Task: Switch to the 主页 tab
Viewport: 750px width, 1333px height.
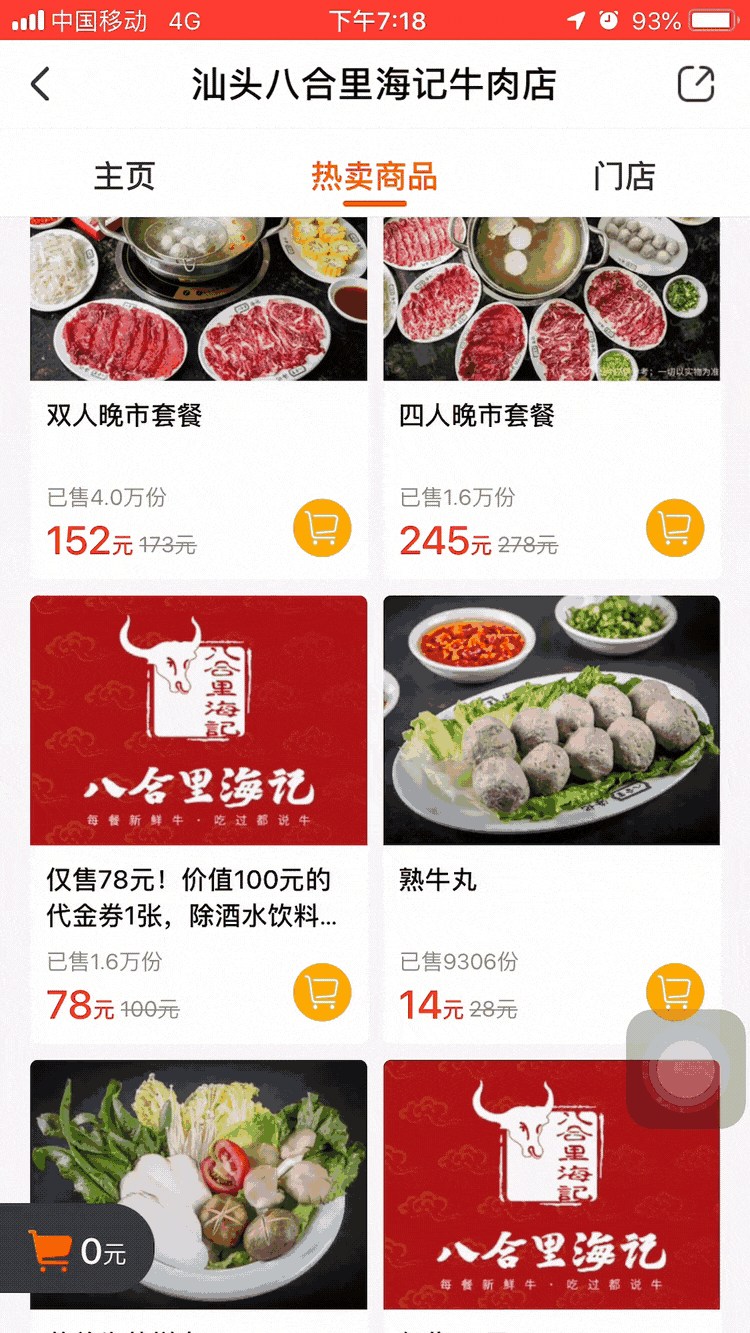Action: coord(124,176)
